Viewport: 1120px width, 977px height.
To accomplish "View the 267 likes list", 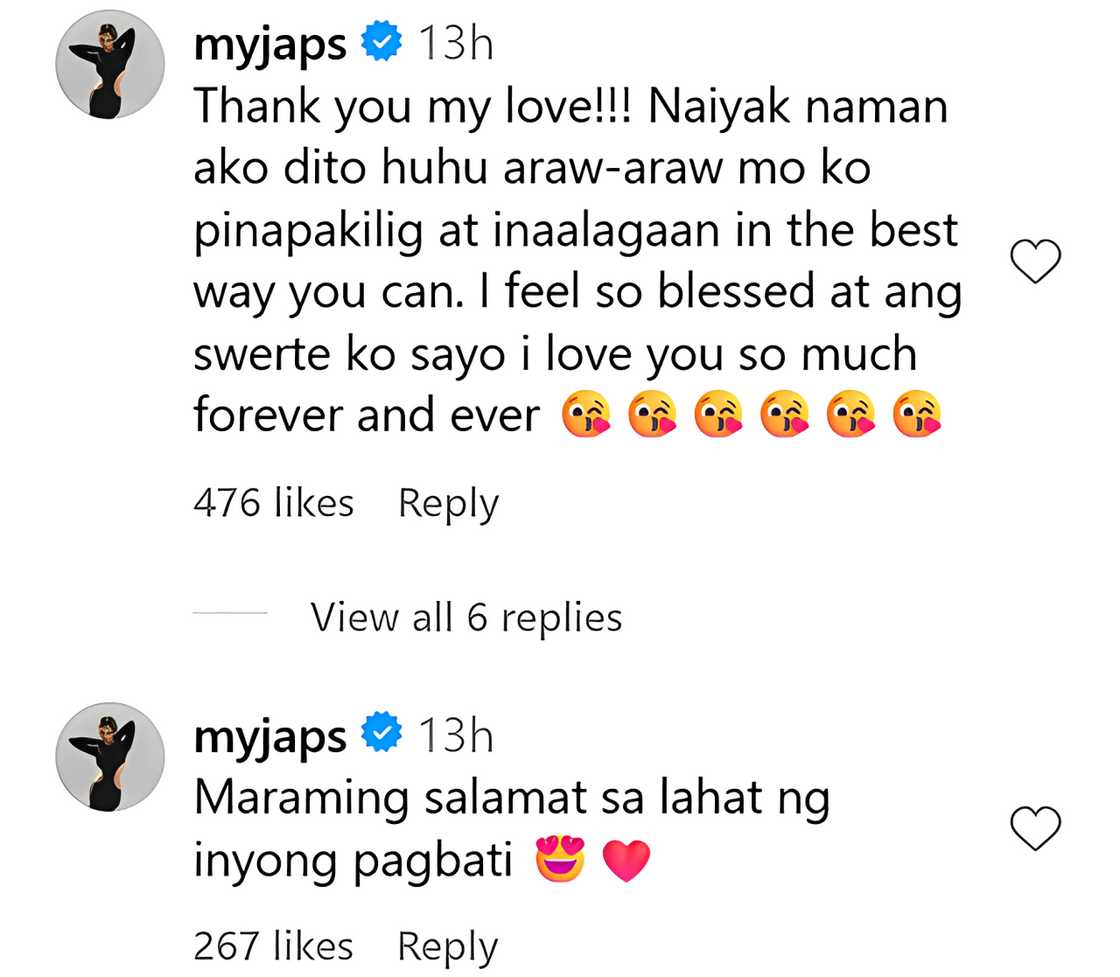I will [273, 945].
